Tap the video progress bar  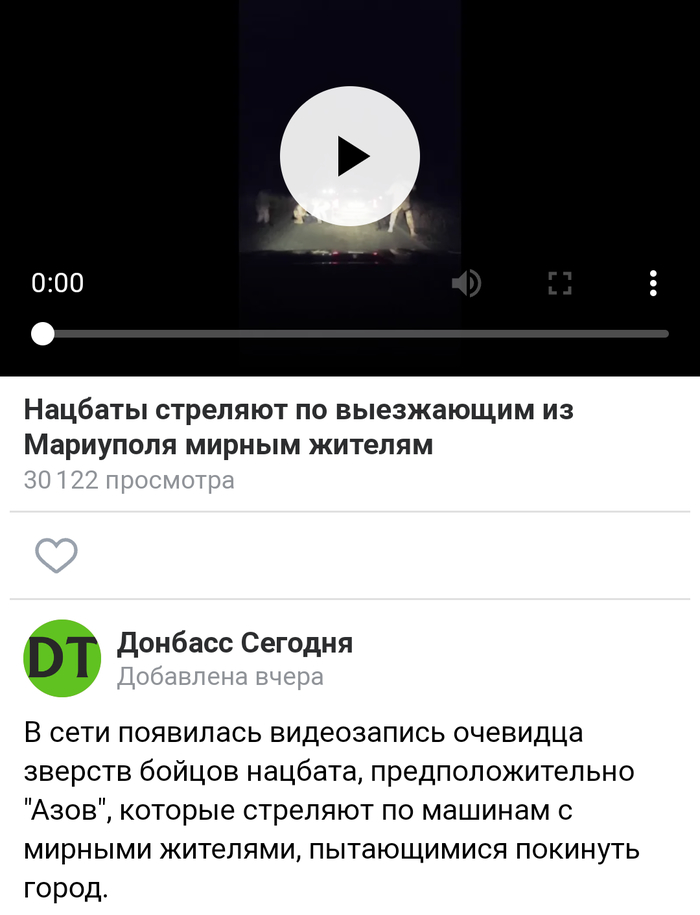355,334
